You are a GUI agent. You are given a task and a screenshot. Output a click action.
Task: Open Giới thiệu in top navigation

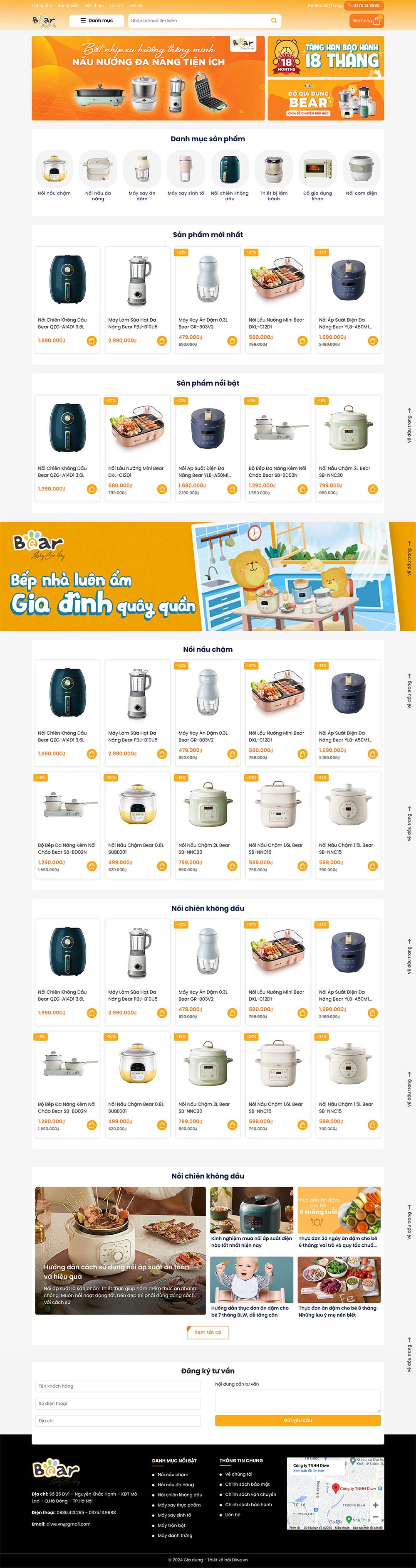[x=94, y=5]
